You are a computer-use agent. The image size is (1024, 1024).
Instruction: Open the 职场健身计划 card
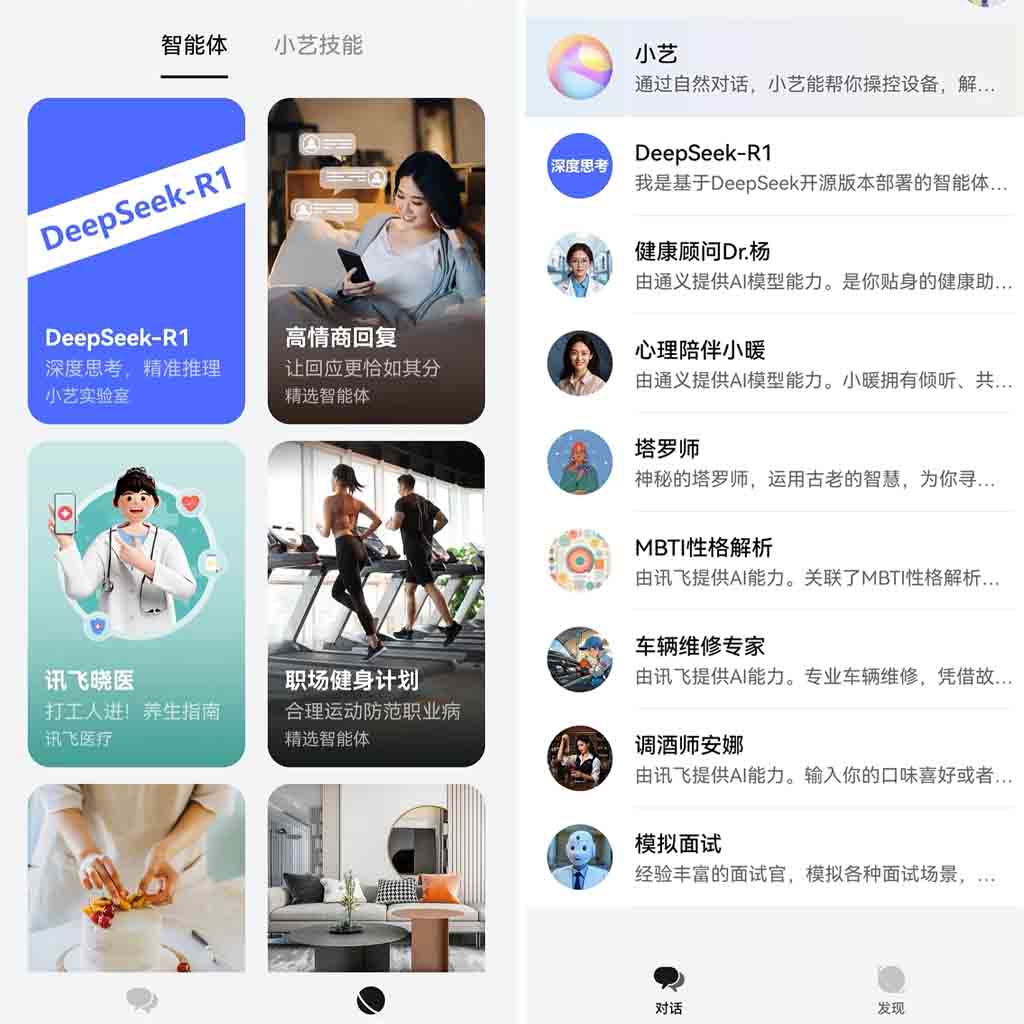(376, 604)
